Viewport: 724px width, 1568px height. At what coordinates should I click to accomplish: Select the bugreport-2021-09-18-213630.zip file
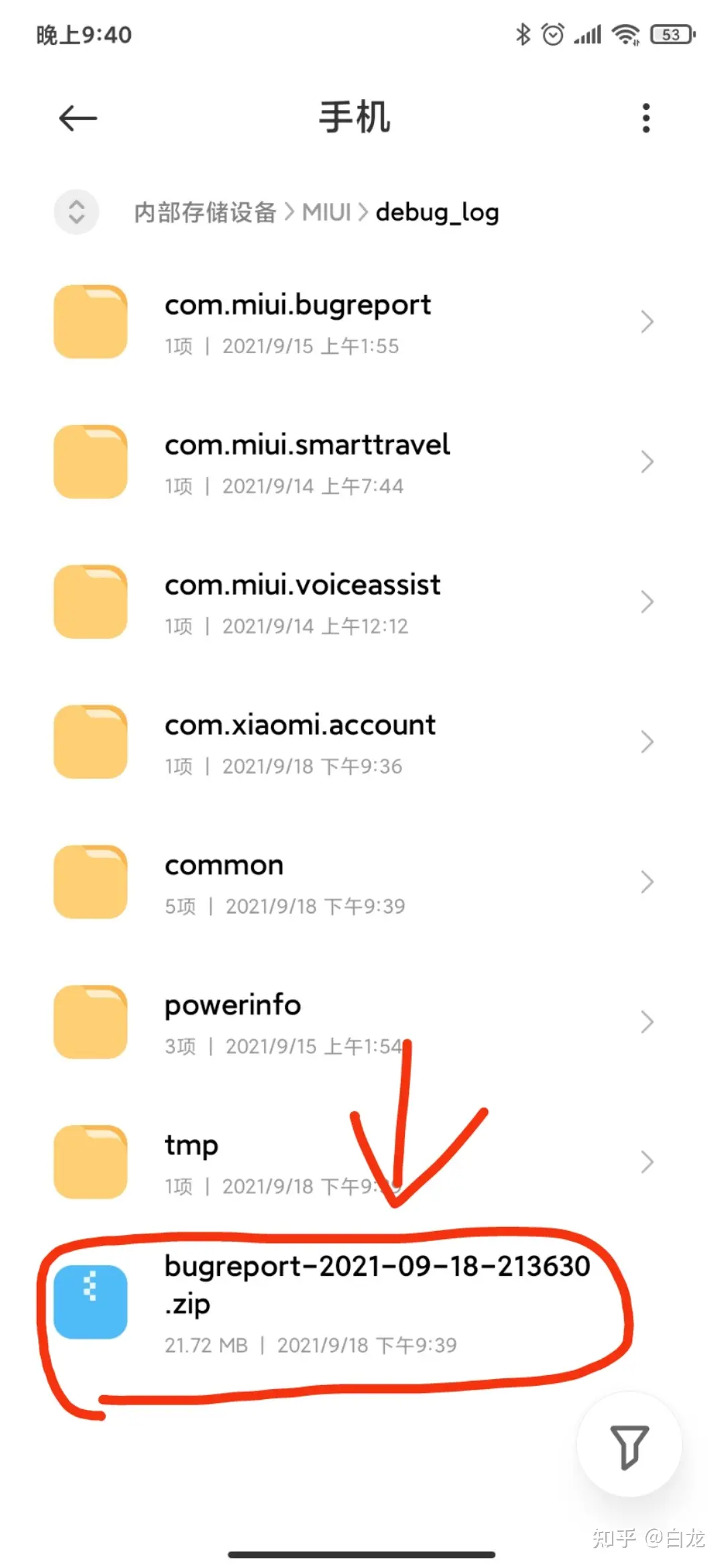click(x=335, y=1303)
